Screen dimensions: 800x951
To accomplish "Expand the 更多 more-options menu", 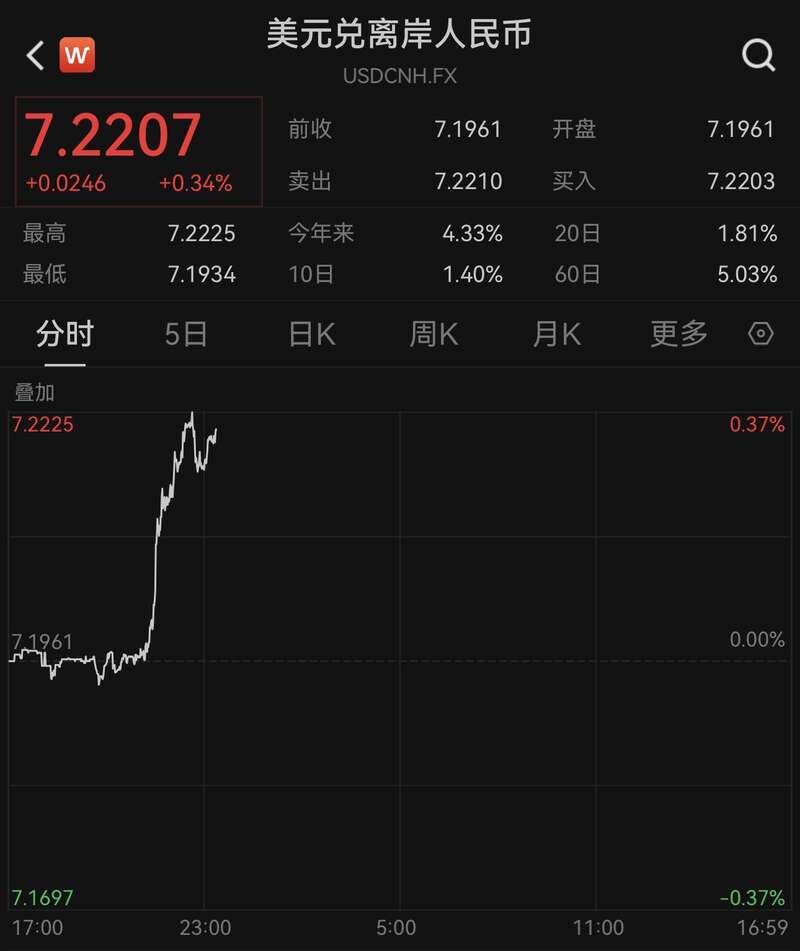I will click(x=678, y=334).
